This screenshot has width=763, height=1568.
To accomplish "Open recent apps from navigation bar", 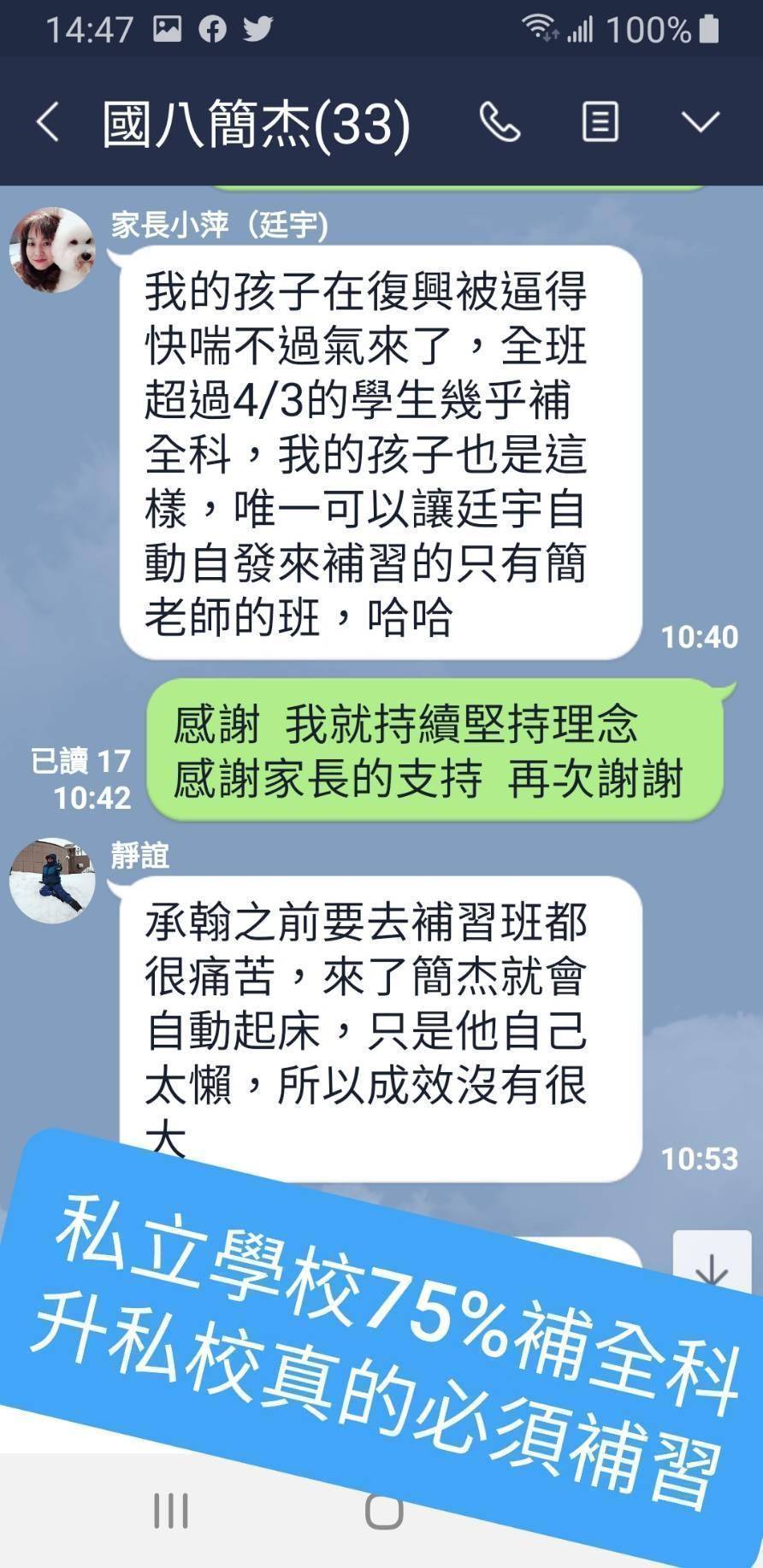I will [170, 1510].
